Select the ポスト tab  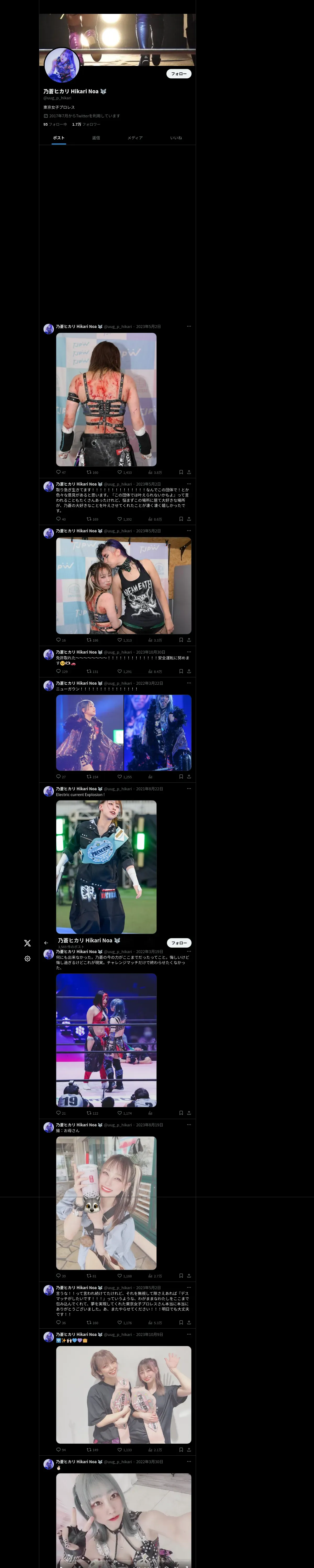[x=59, y=137]
